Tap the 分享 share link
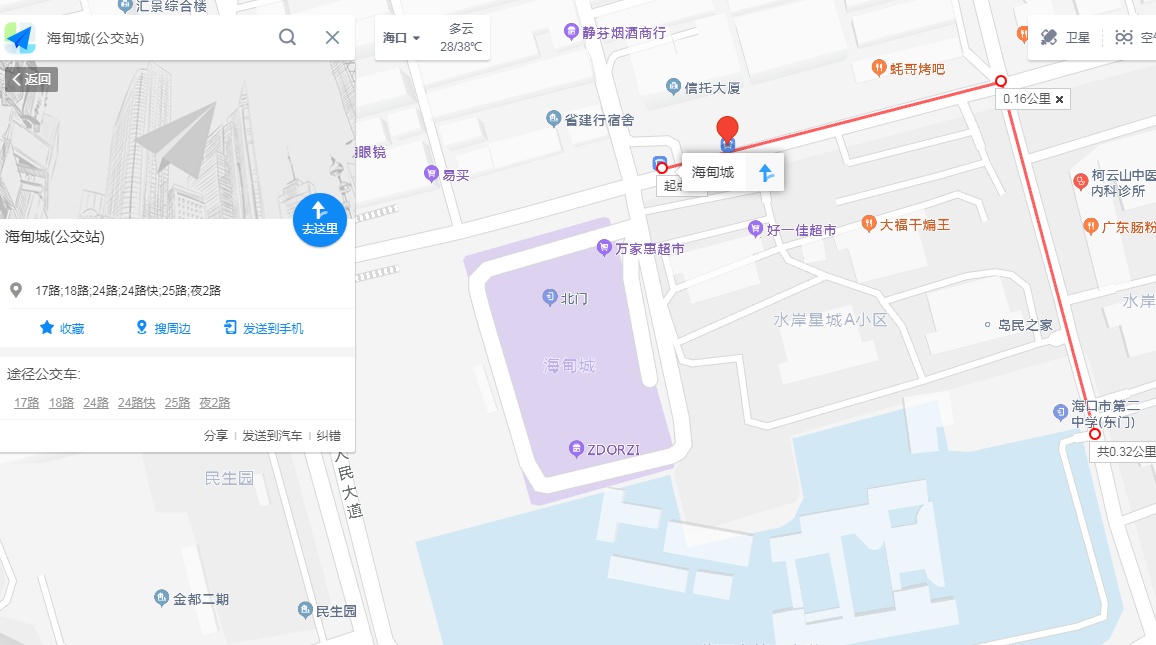1156x645 pixels. tap(216, 435)
